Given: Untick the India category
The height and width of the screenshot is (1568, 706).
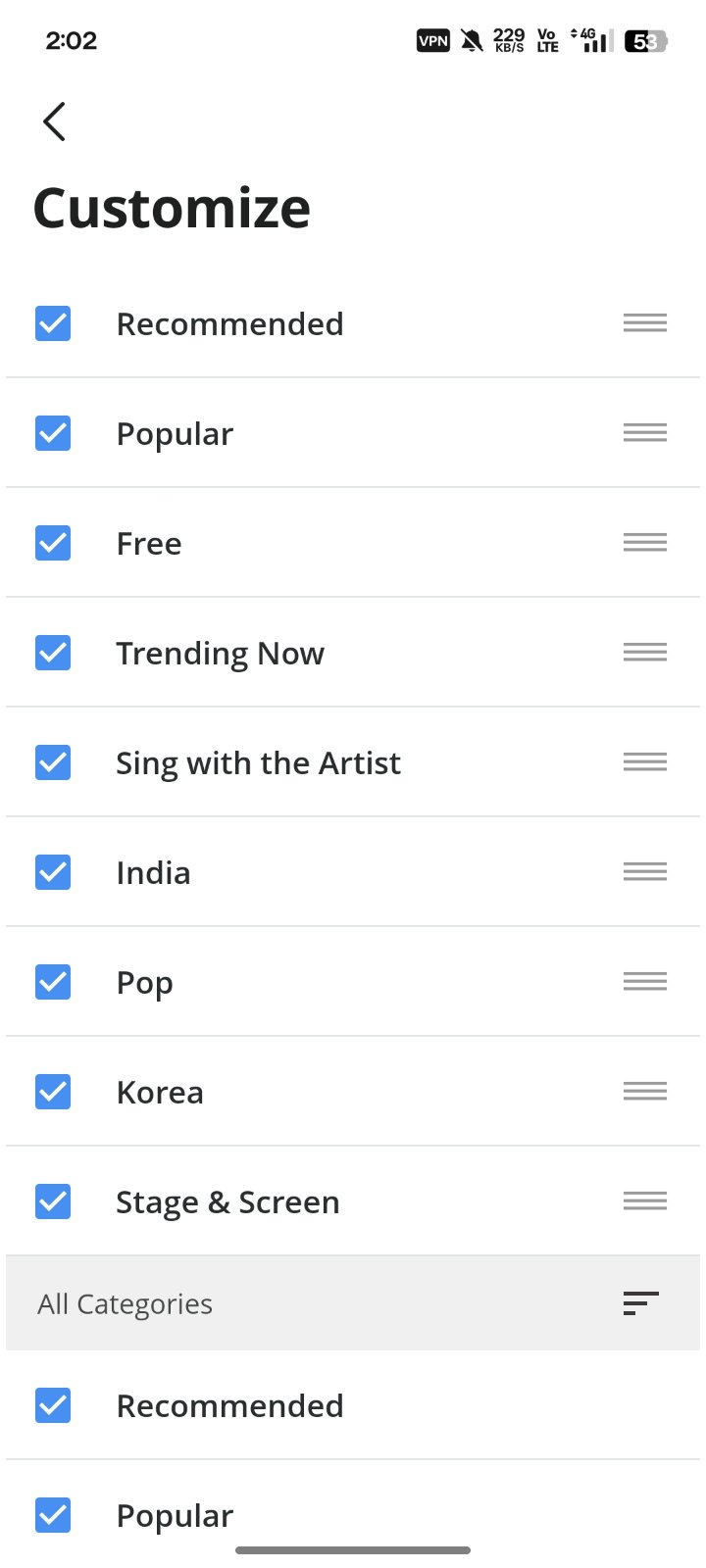Looking at the screenshot, I should [x=53, y=872].
